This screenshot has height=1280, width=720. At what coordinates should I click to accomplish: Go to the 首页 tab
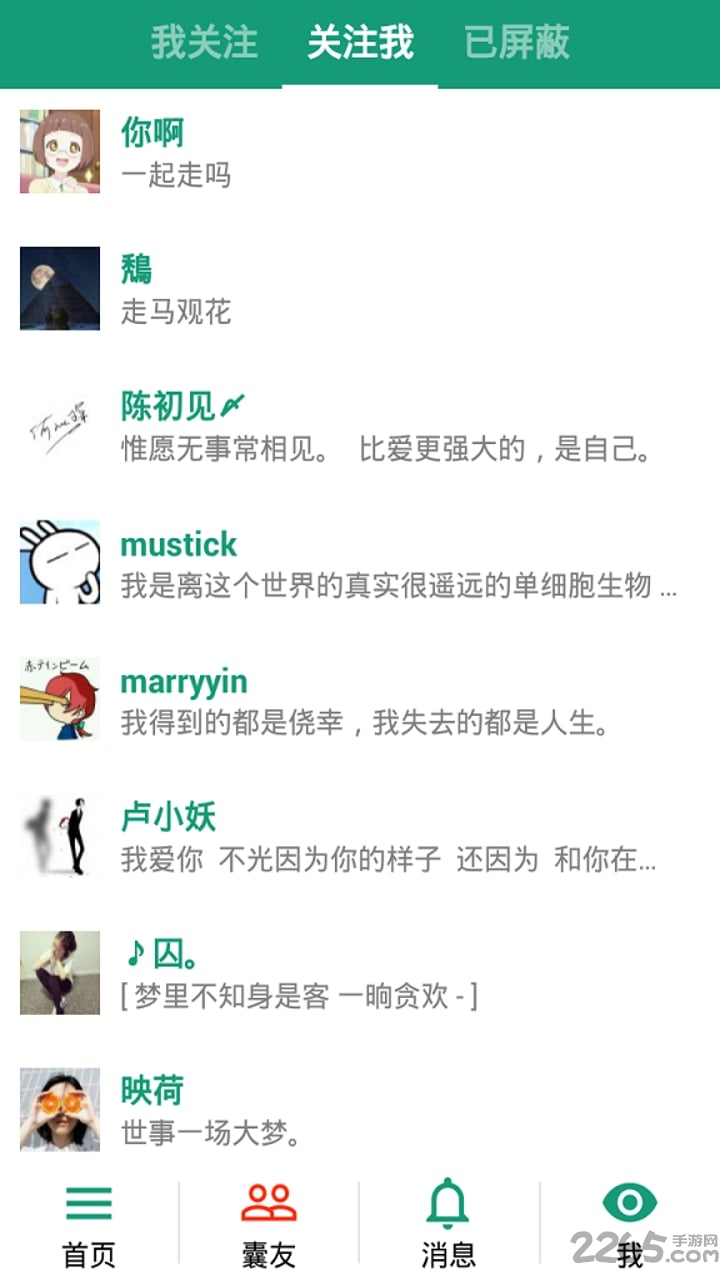(89, 1225)
